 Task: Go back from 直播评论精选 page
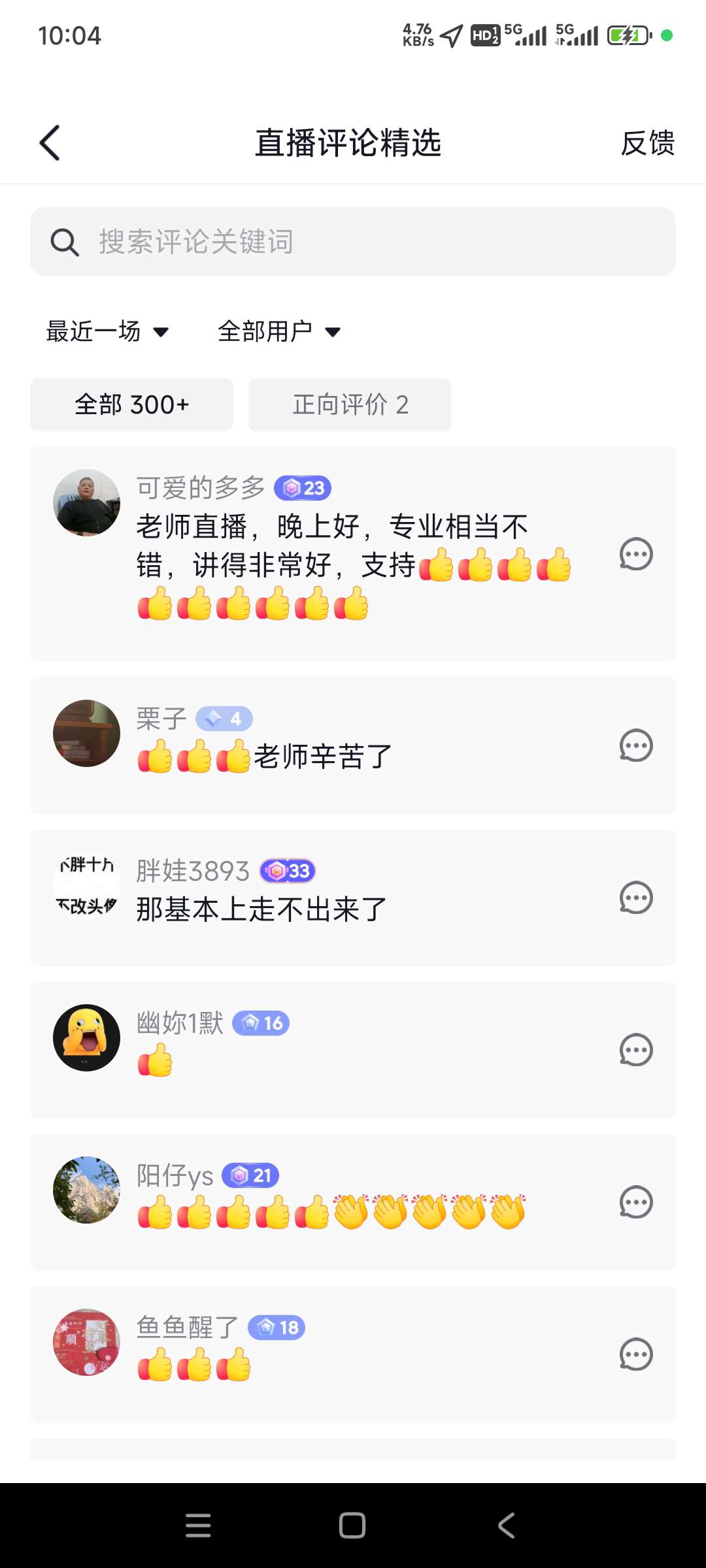(50, 143)
